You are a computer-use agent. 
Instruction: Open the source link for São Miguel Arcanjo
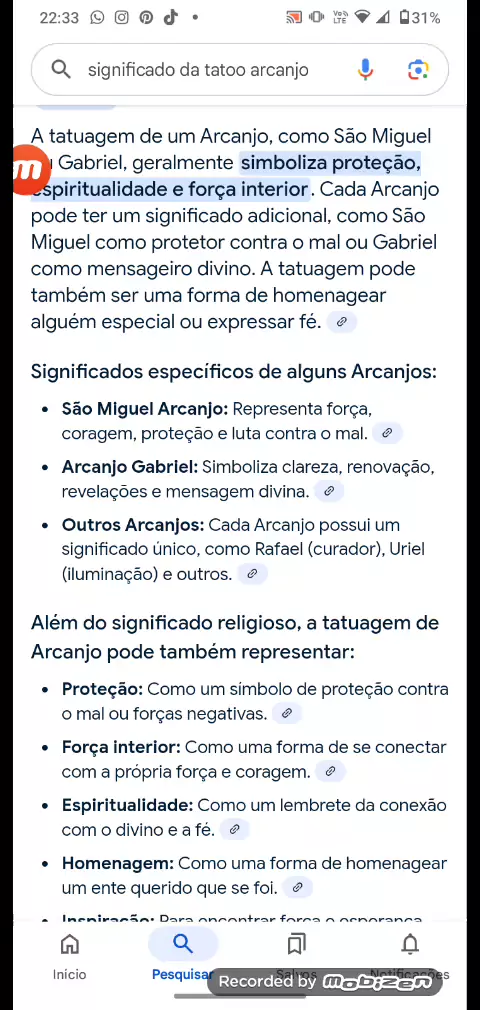pyautogui.click(x=387, y=434)
